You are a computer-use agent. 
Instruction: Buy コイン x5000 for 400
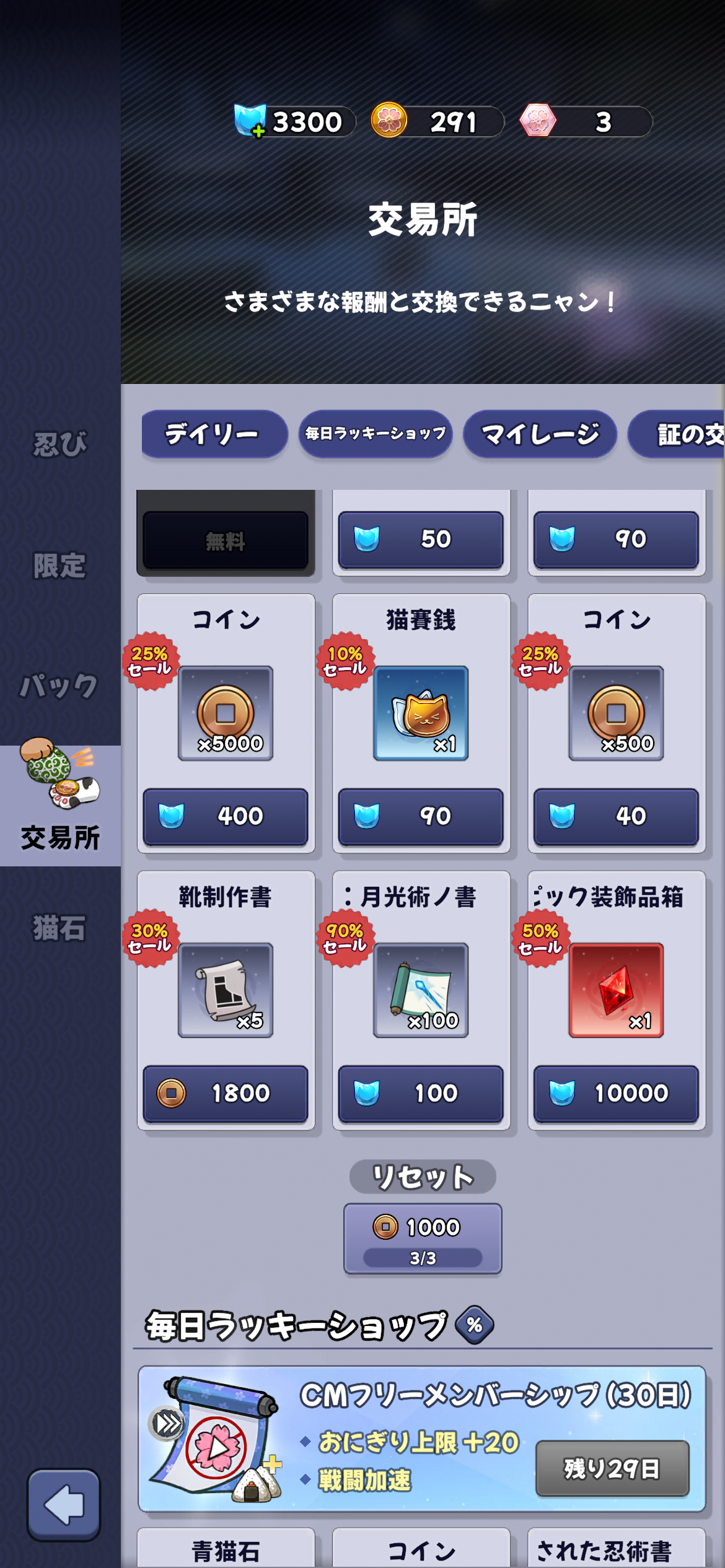point(226,816)
